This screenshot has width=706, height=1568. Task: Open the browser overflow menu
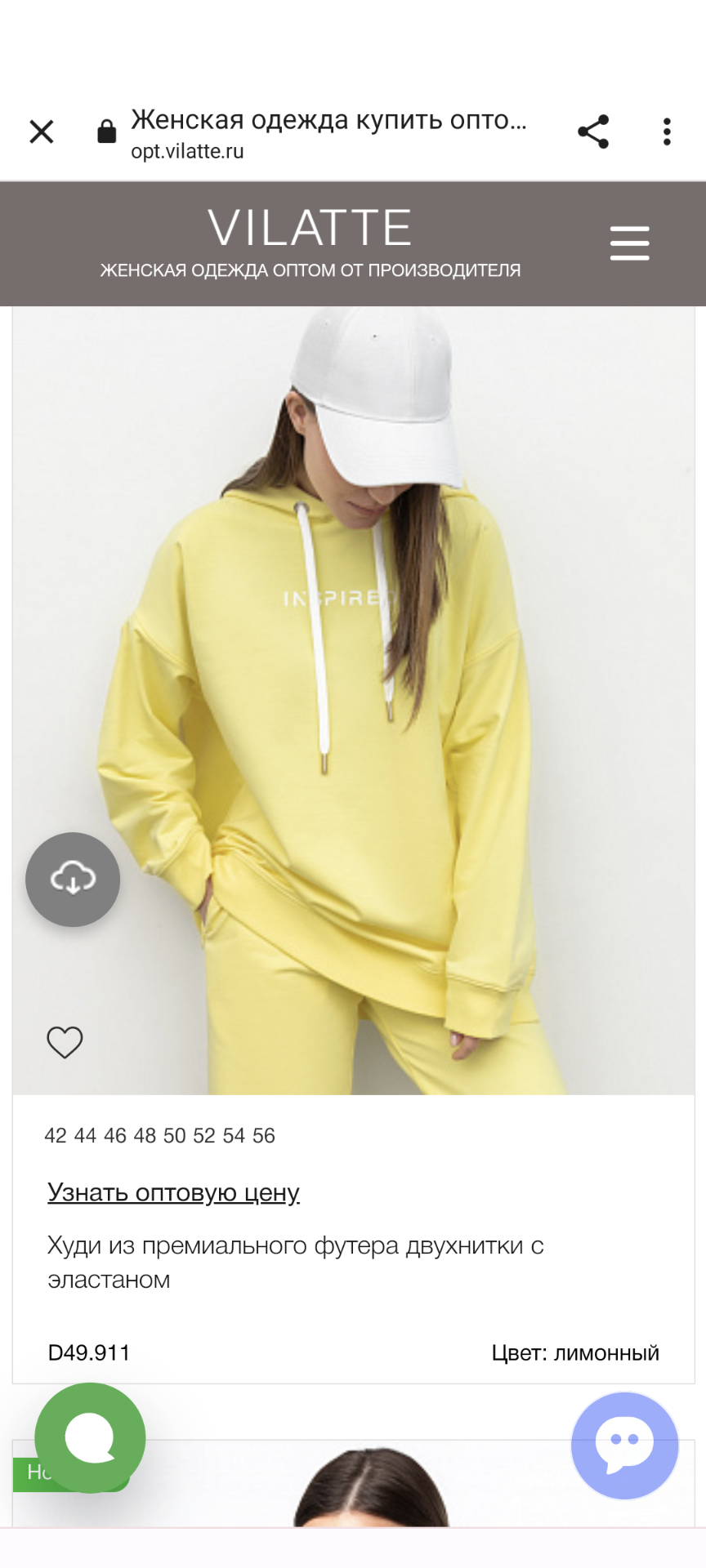point(667,131)
